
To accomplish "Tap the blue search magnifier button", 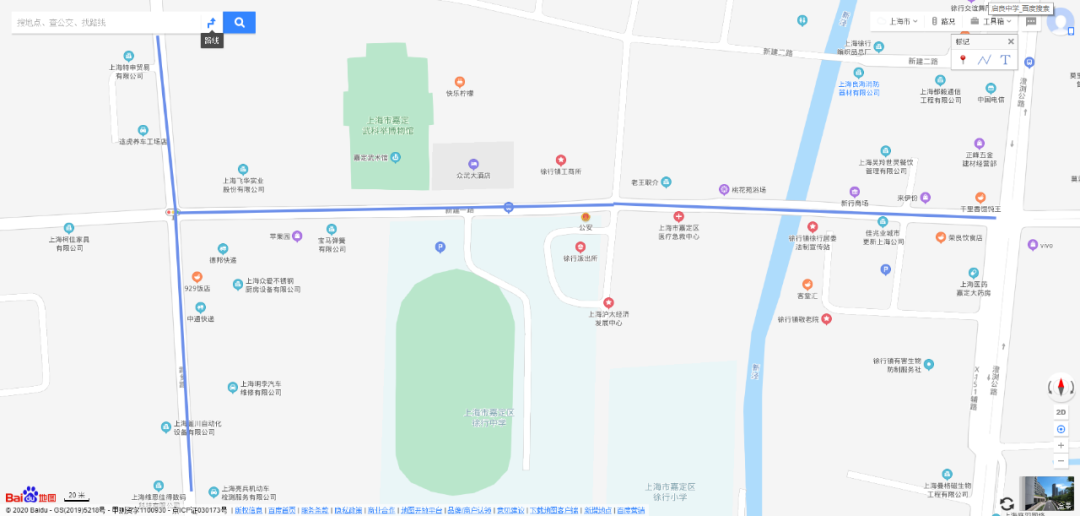I will [x=239, y=22].
